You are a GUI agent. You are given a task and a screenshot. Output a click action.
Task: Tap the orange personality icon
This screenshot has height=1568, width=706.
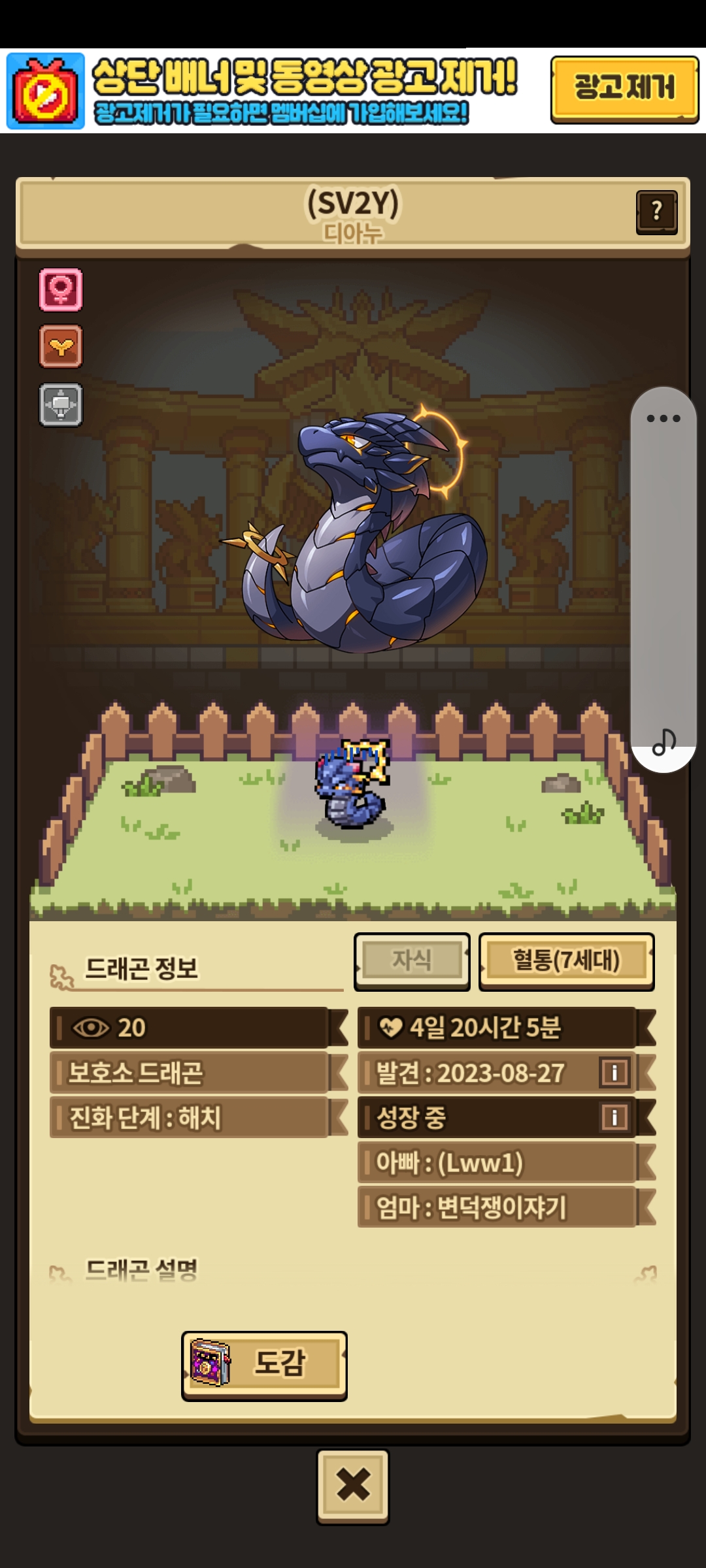pos(61,346)
